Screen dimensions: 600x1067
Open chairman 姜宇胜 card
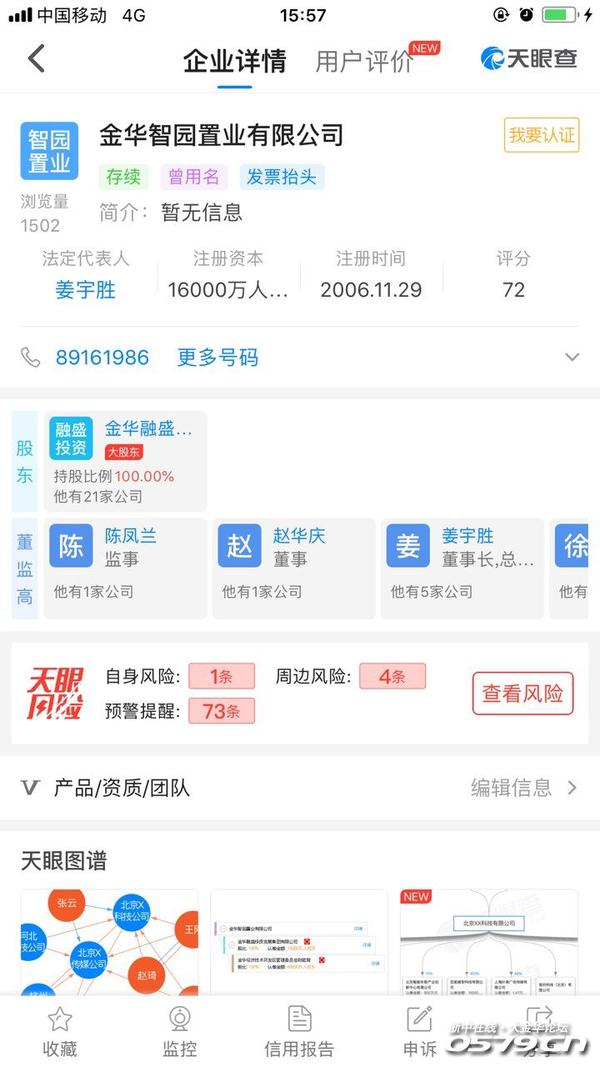[462, 567]
